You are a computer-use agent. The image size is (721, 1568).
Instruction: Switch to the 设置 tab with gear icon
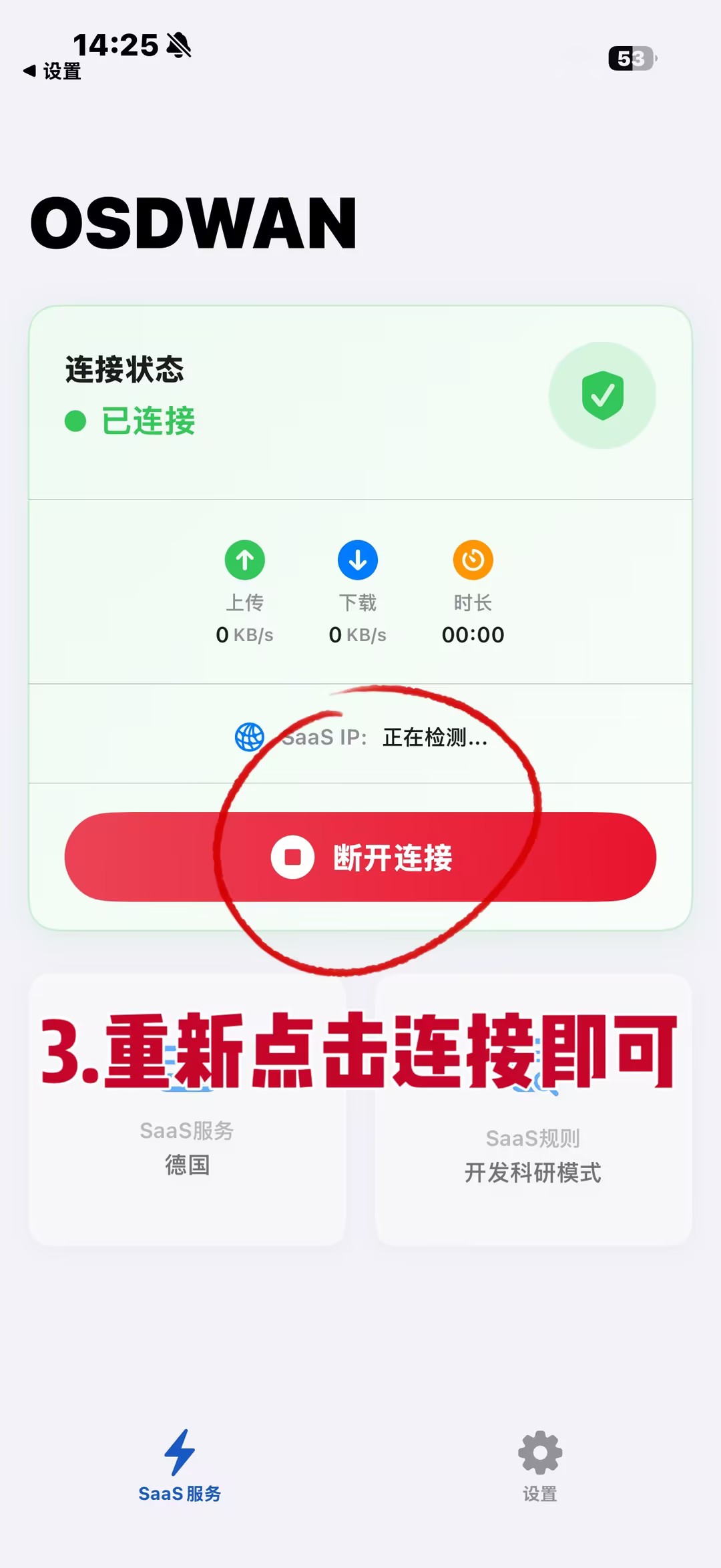539,1466
